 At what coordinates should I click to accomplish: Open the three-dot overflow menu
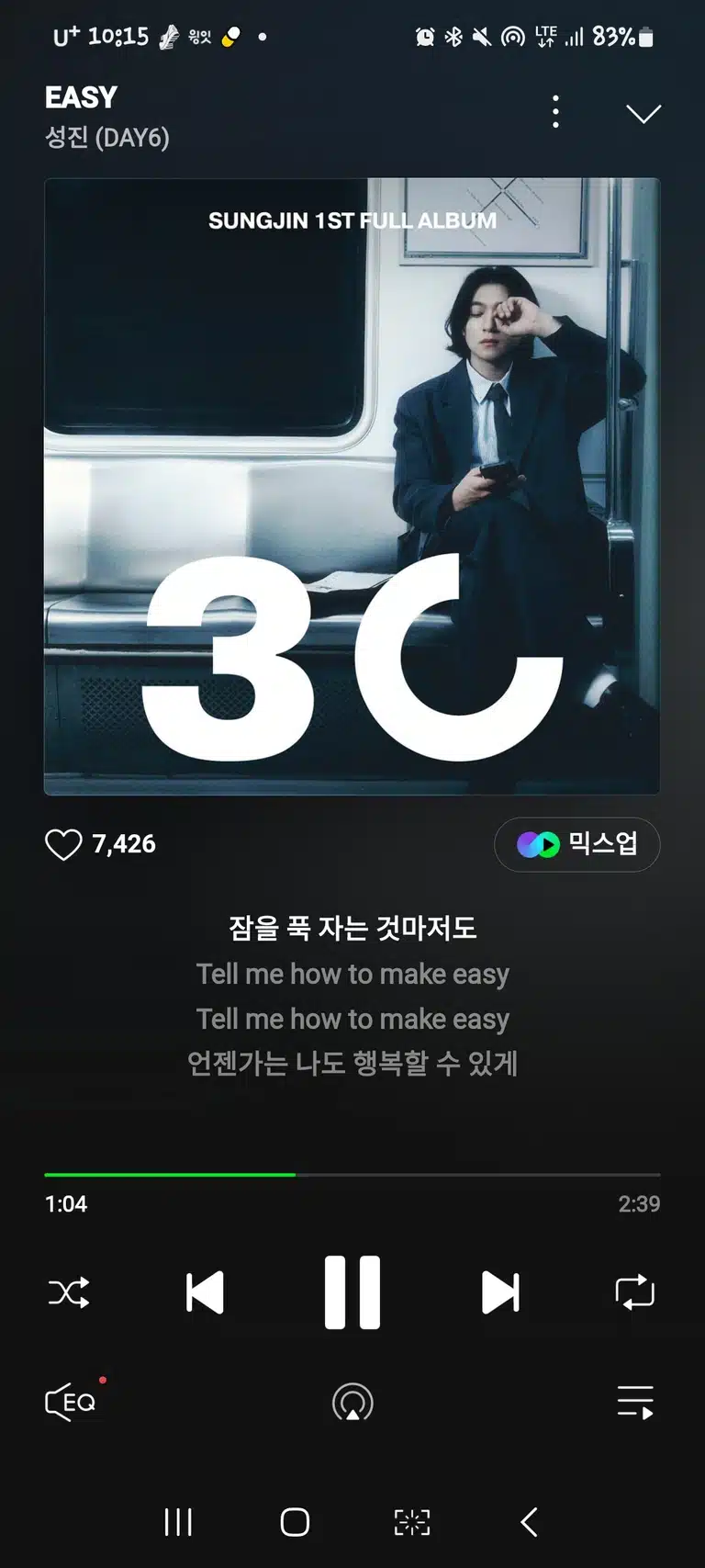click(x=555, y=112)
